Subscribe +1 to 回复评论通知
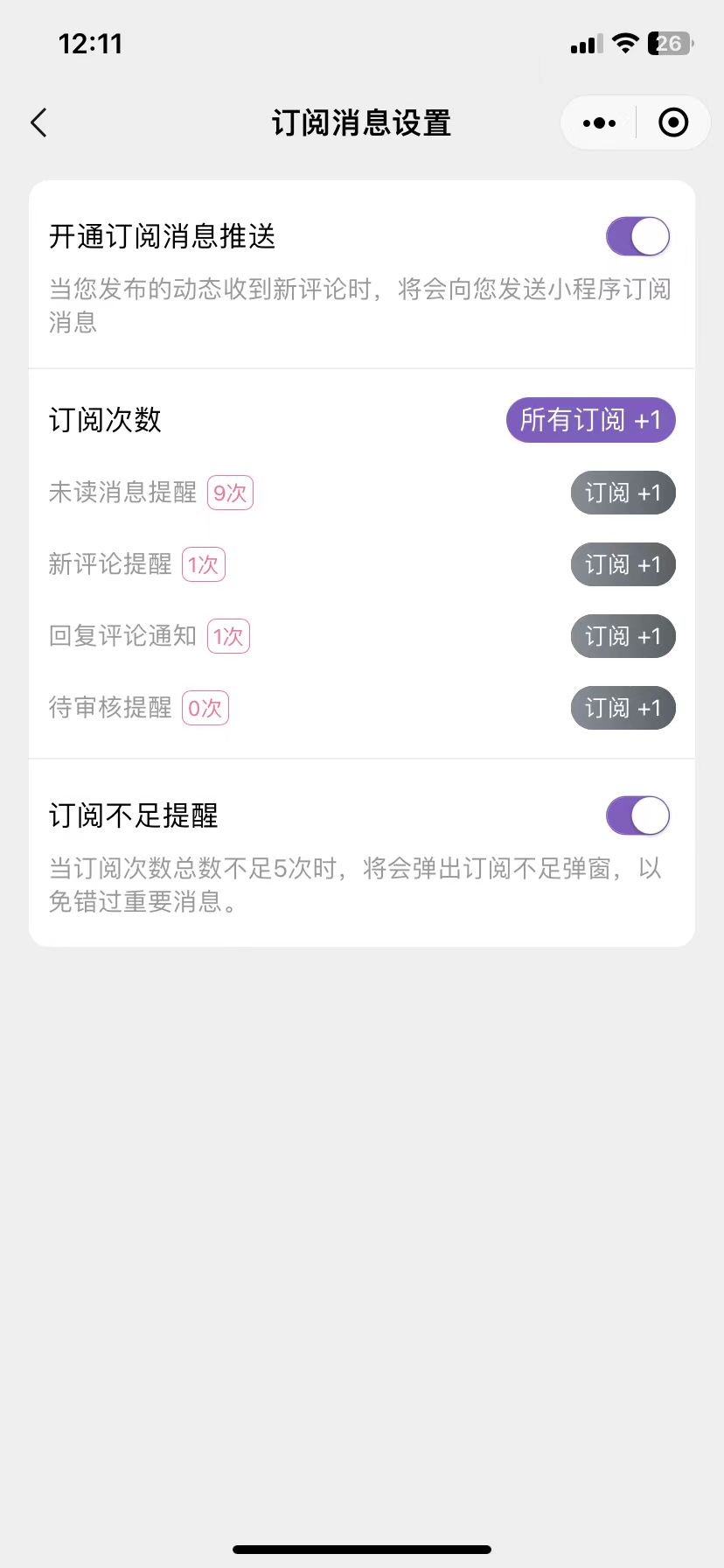 pyautogui.click(x=623, y=637)
